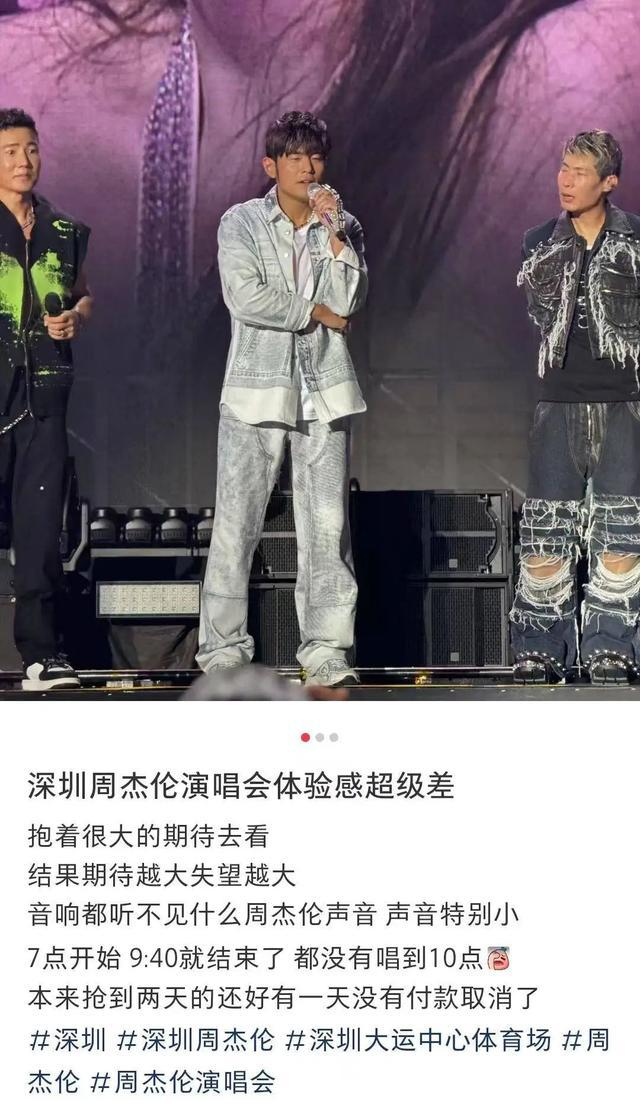Open the #周杰伦演唱会 hashtag

182,1081
